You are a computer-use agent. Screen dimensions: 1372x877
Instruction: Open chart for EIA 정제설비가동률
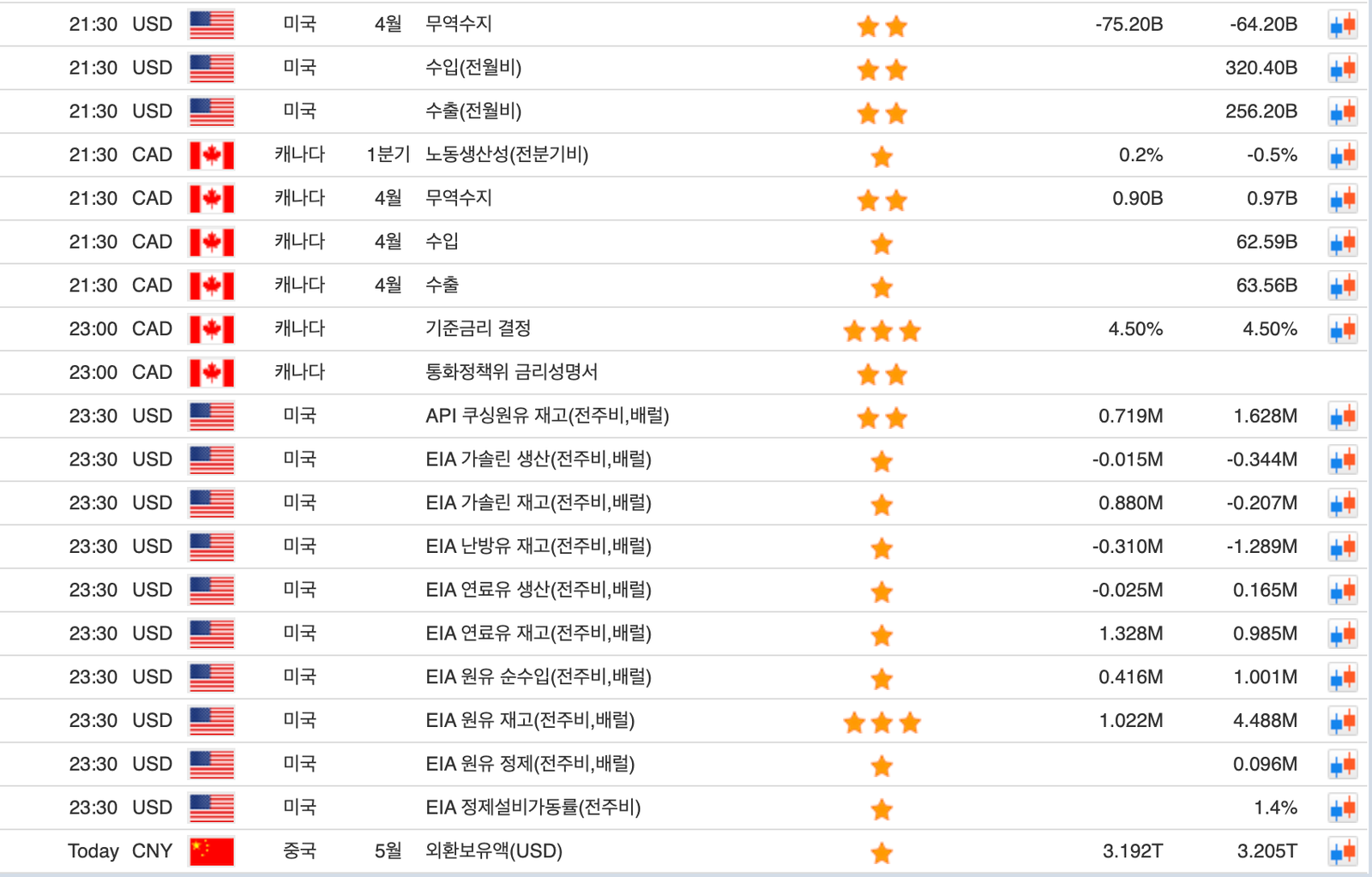pos(1342,808)
